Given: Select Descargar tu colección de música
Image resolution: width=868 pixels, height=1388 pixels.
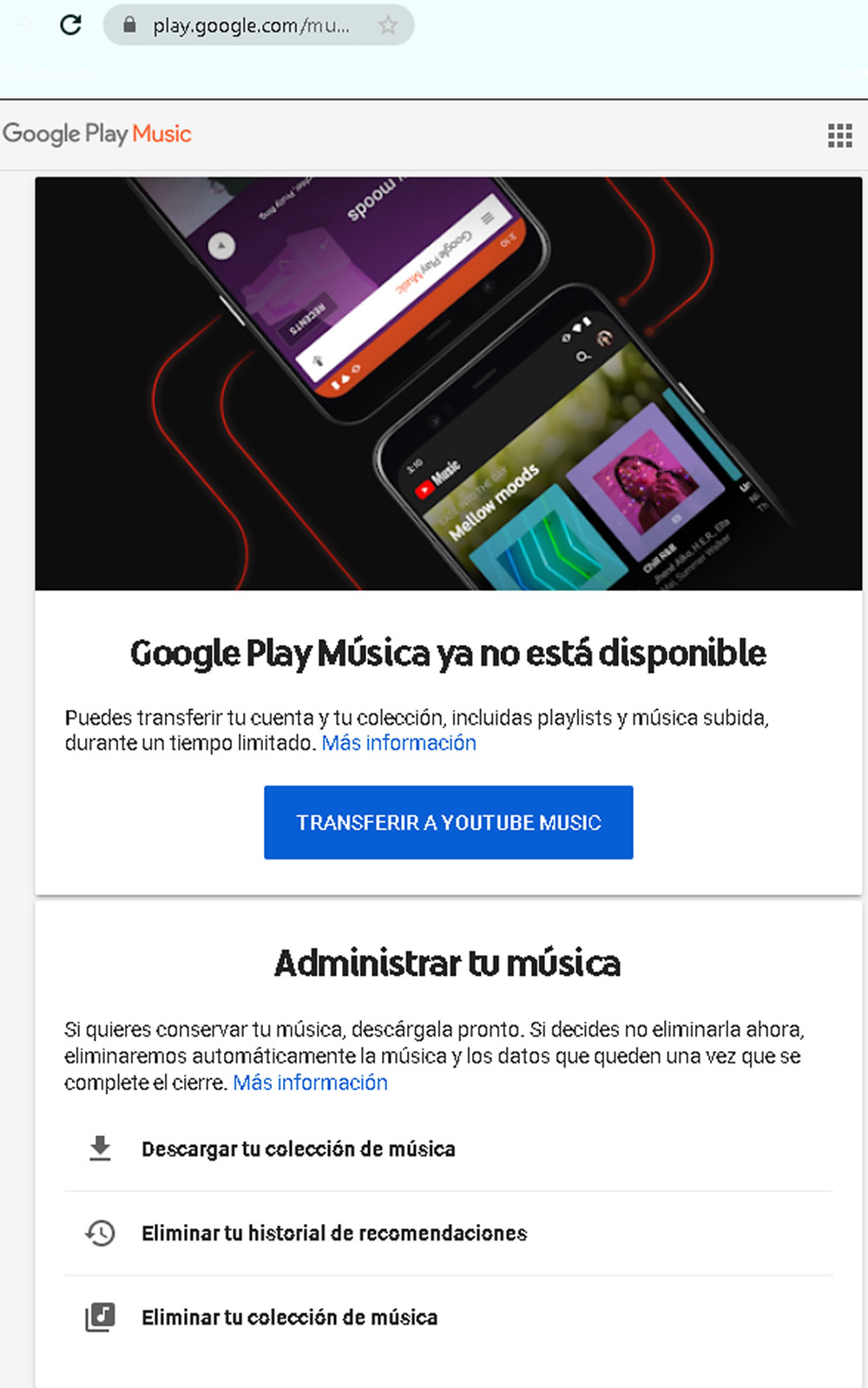Looking at the screenshot, I should tap(298, 1148).
